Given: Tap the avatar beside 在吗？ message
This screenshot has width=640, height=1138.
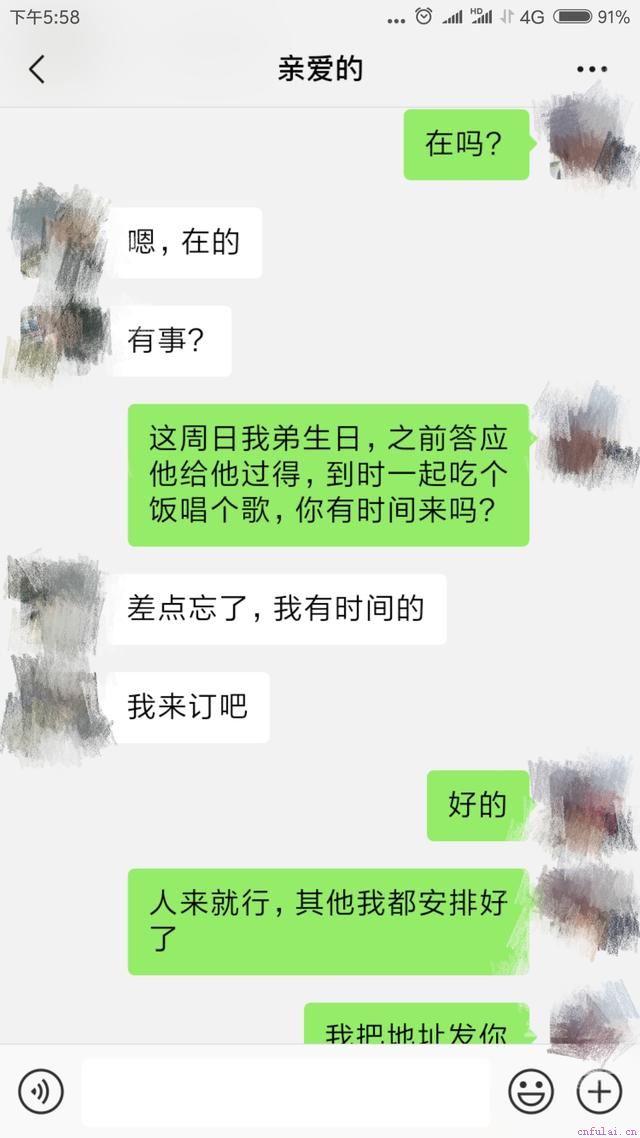Looking at the screenshot, I should click(x=590, y=137).
